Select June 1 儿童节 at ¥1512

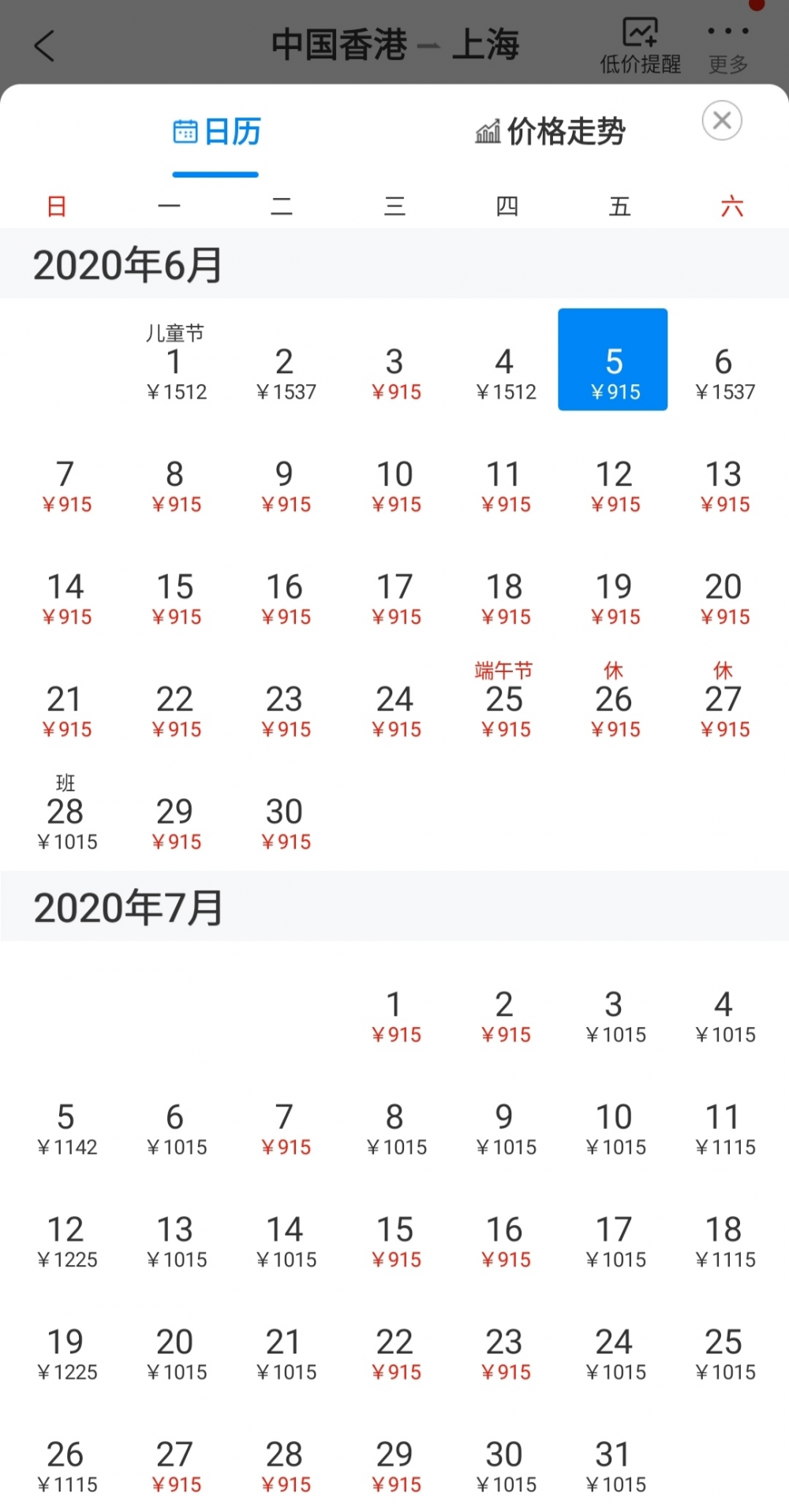[175, 363]
